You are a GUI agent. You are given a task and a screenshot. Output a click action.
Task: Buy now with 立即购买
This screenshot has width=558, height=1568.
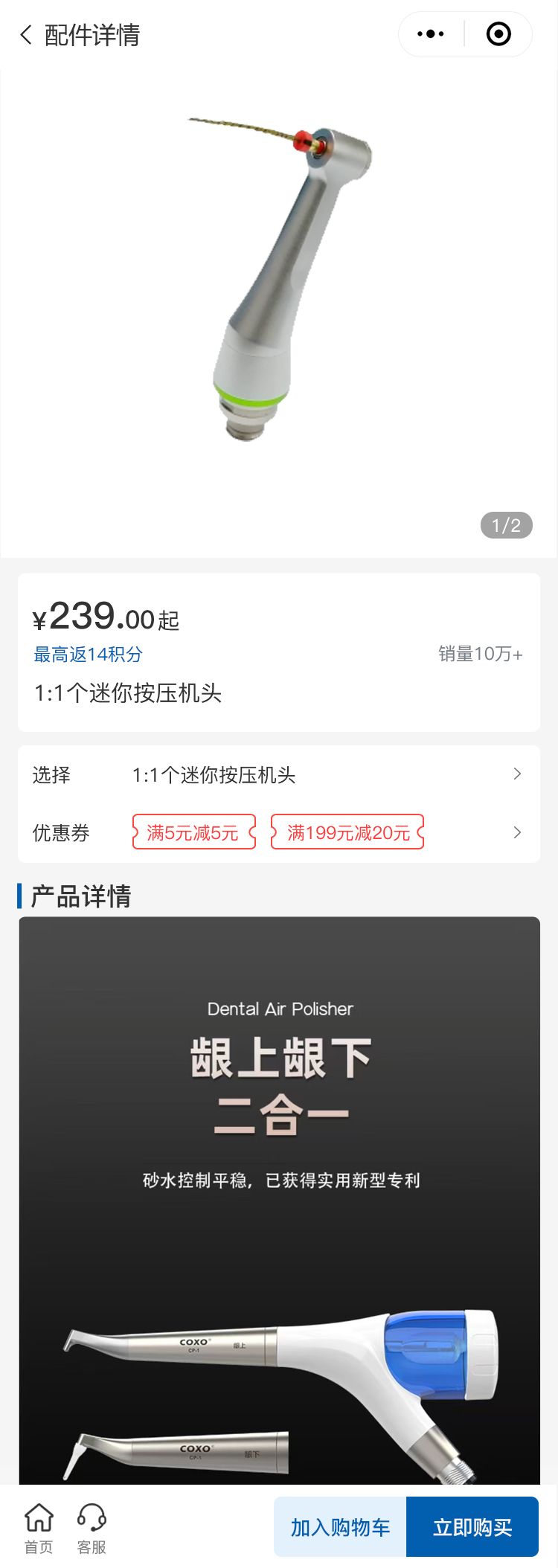(472, 1527)
